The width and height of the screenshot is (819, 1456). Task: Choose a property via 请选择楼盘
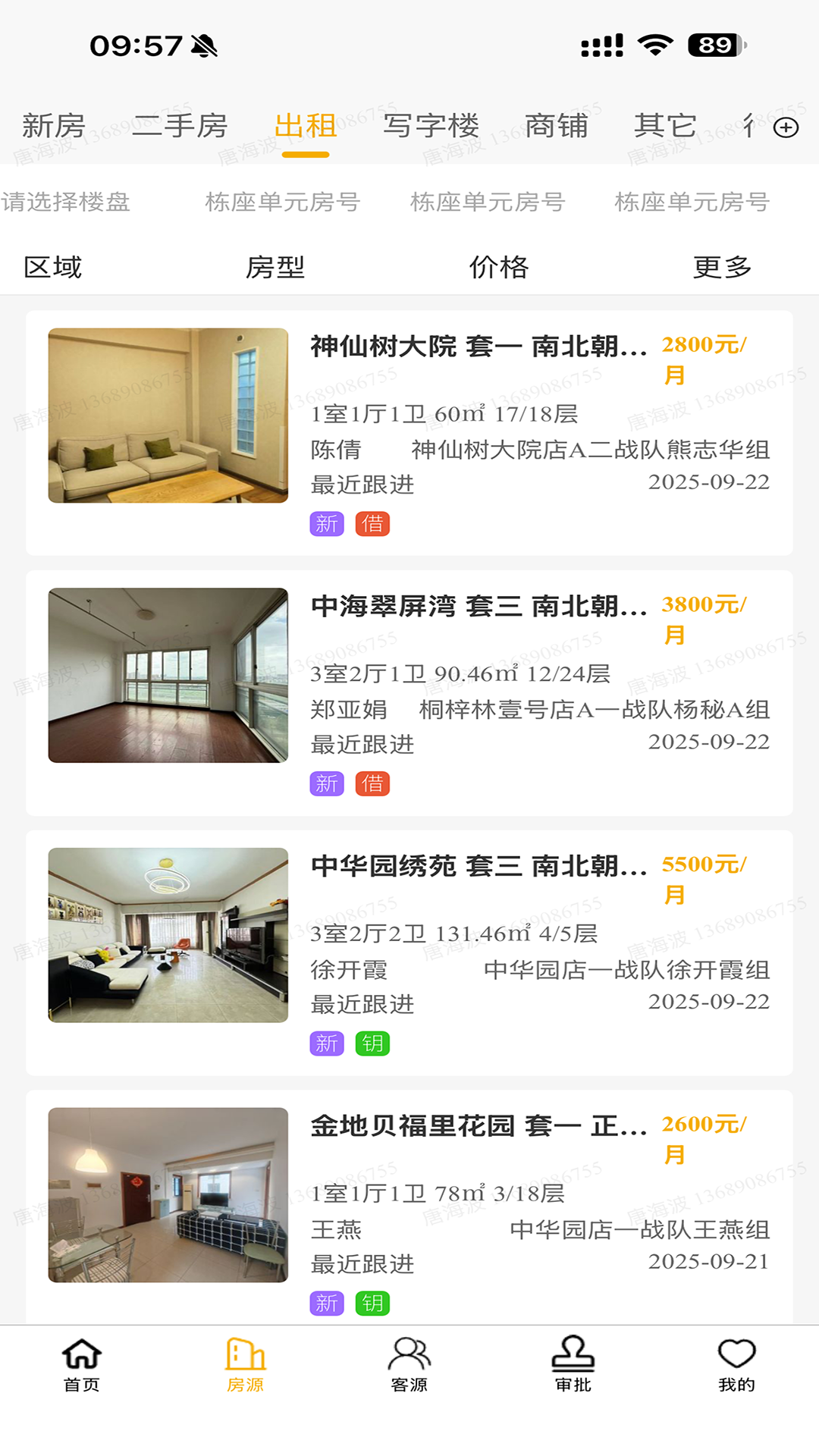[67, 202]
